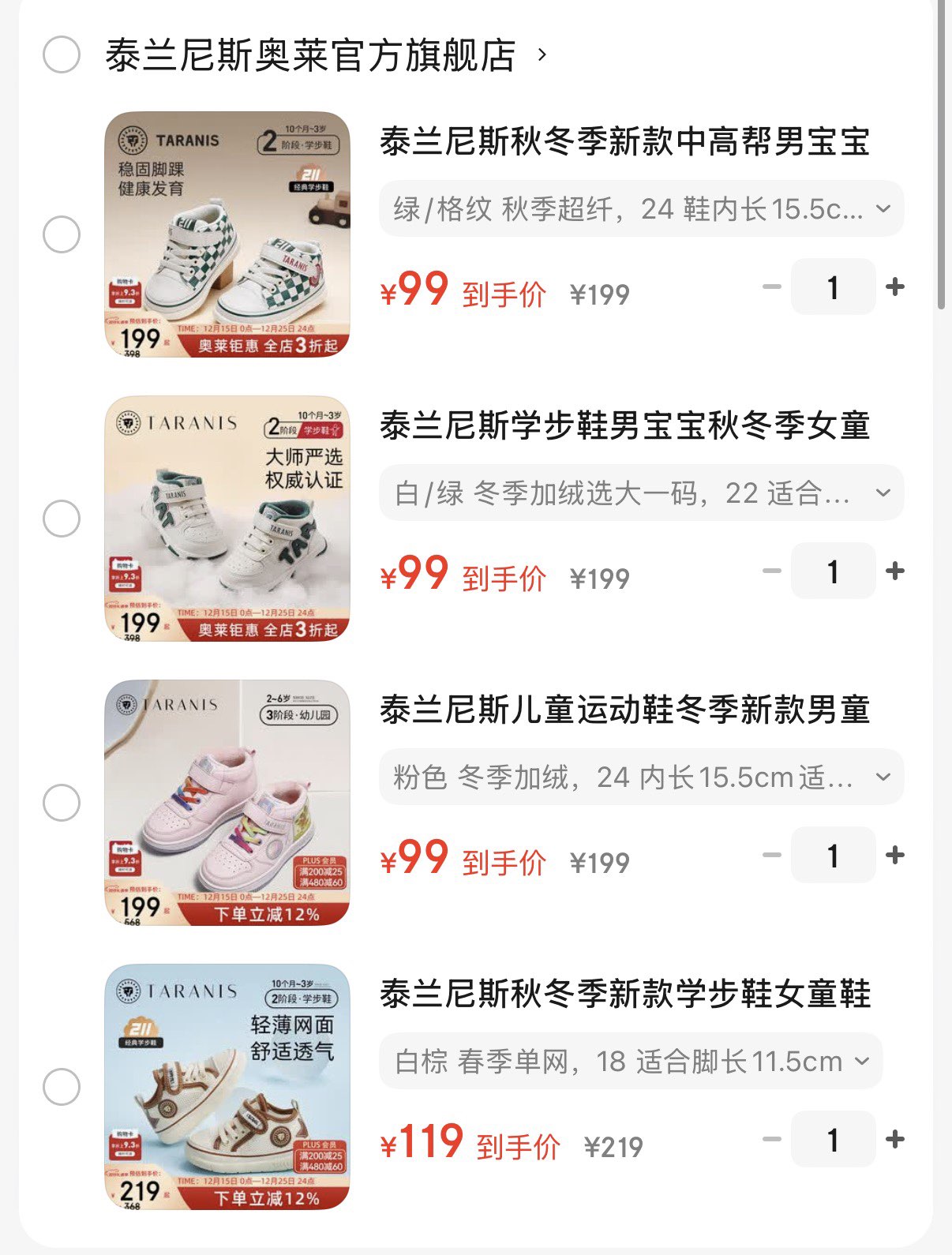Open the 泰兰尼斯秋冬季新款学步鞋女童鞋 product title
Screen dimensions: 952x1255
pos(624,995)
